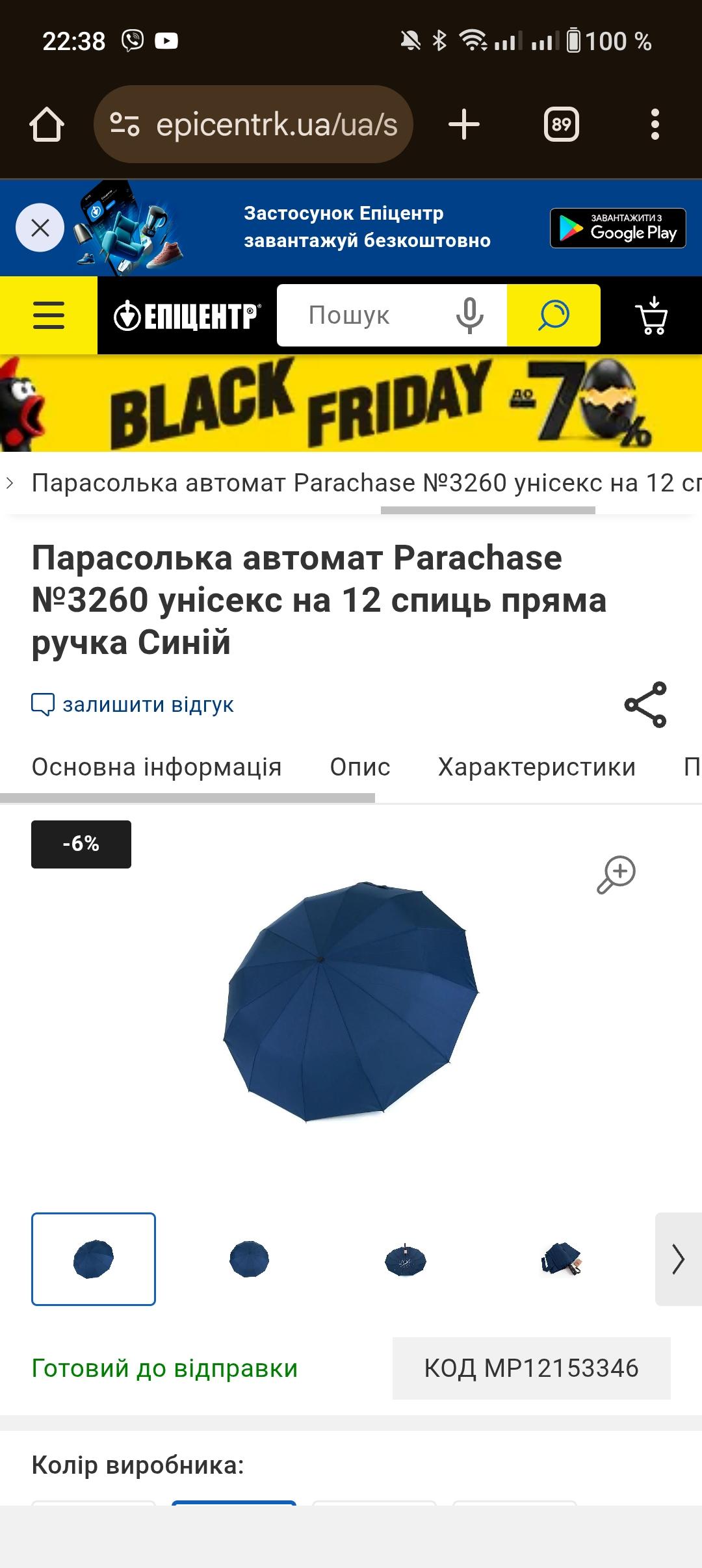Activate the voice search microphone

tap(469, 315)
